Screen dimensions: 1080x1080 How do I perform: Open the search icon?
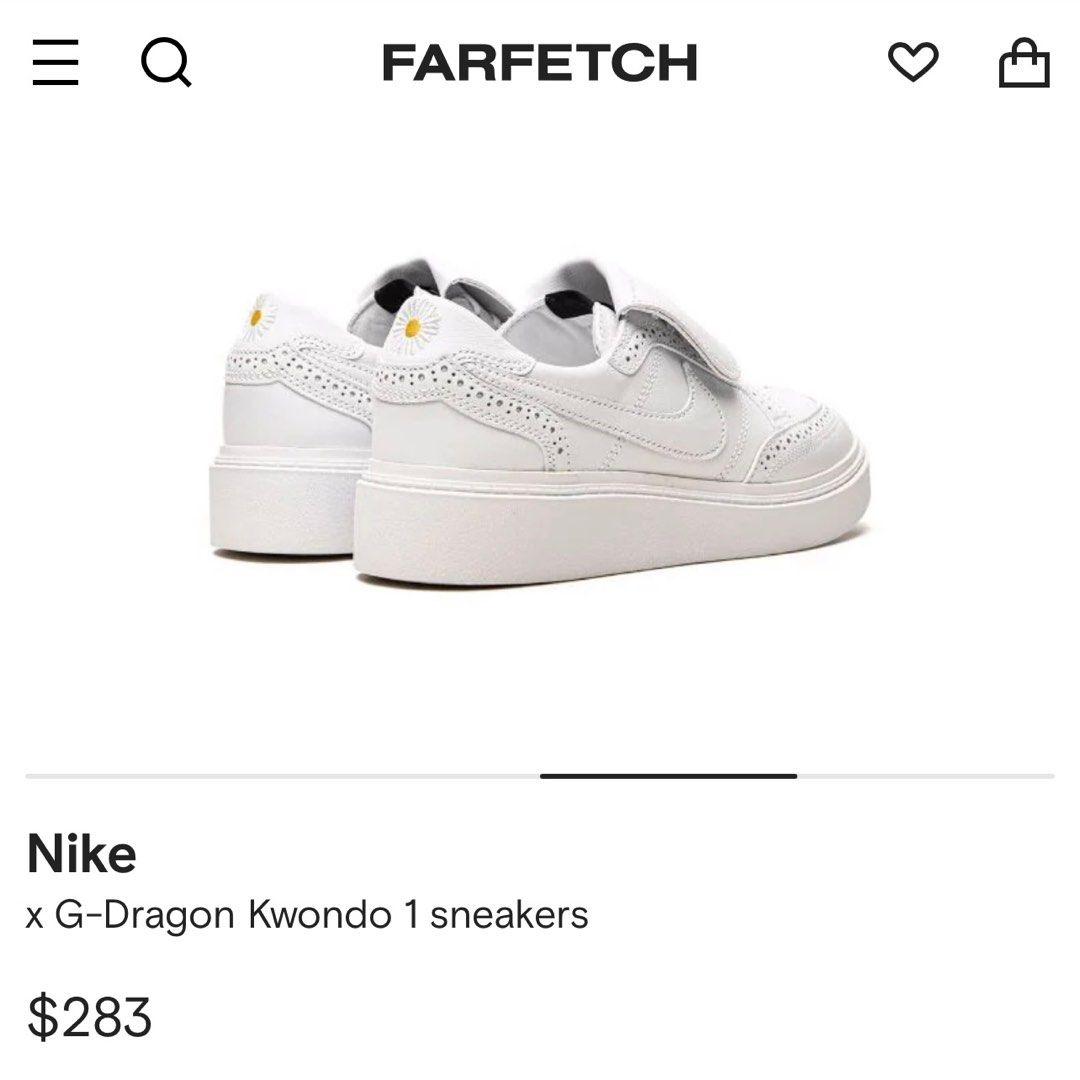165,63
